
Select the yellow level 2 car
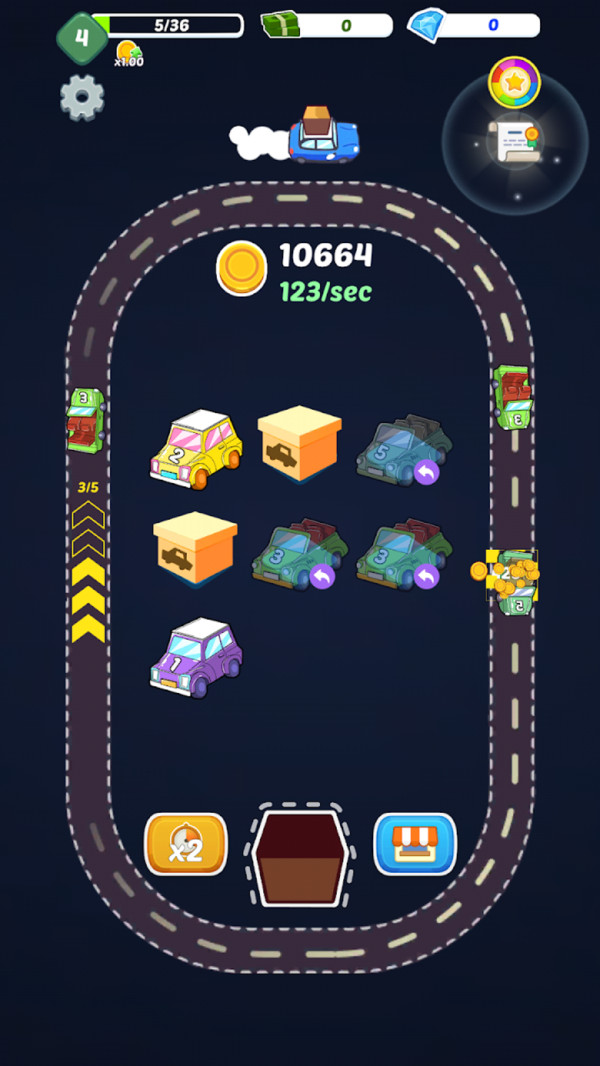[x=197, y=450]
